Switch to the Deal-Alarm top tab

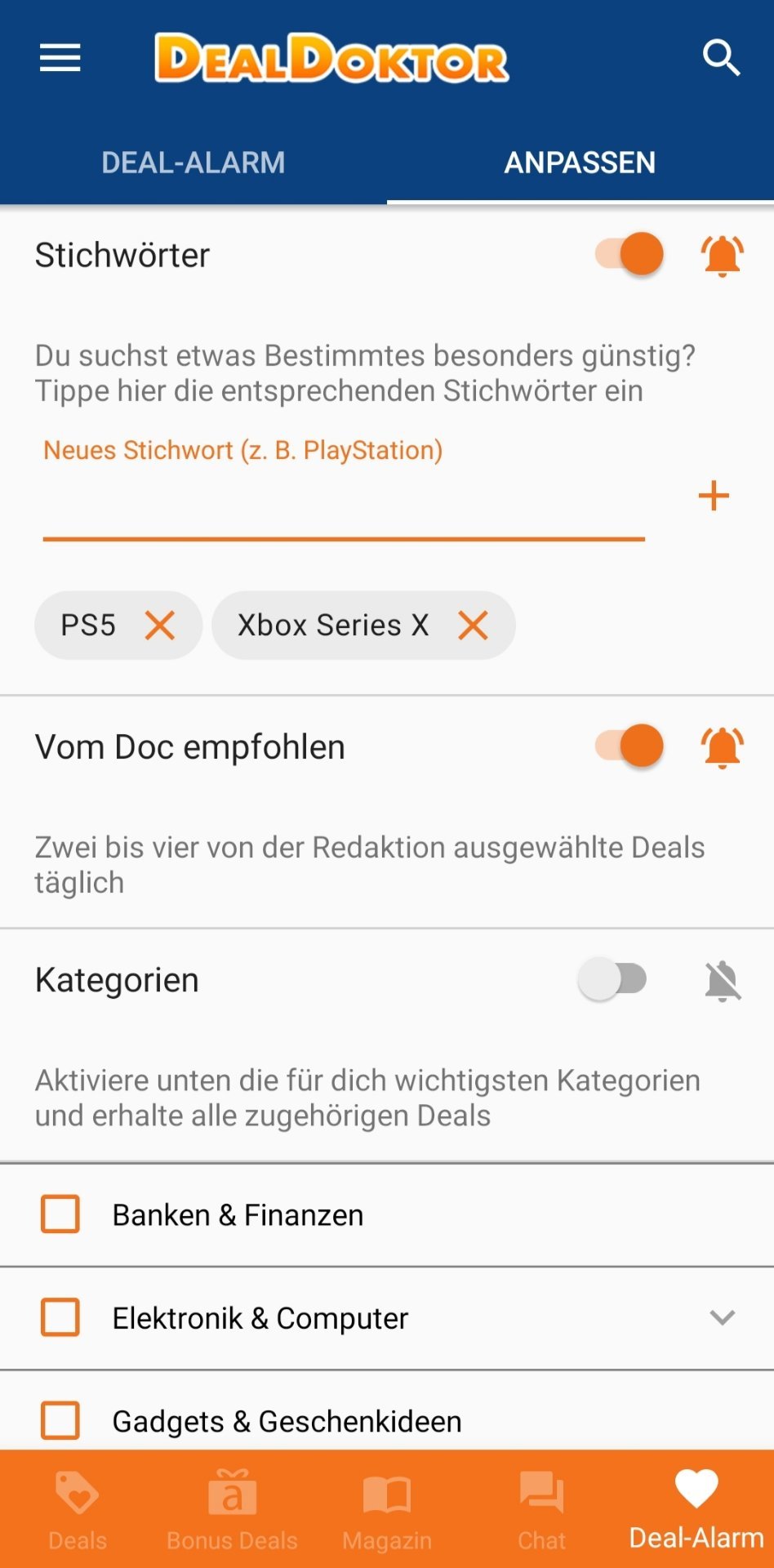pyautogui.click(x=193, y=163)
